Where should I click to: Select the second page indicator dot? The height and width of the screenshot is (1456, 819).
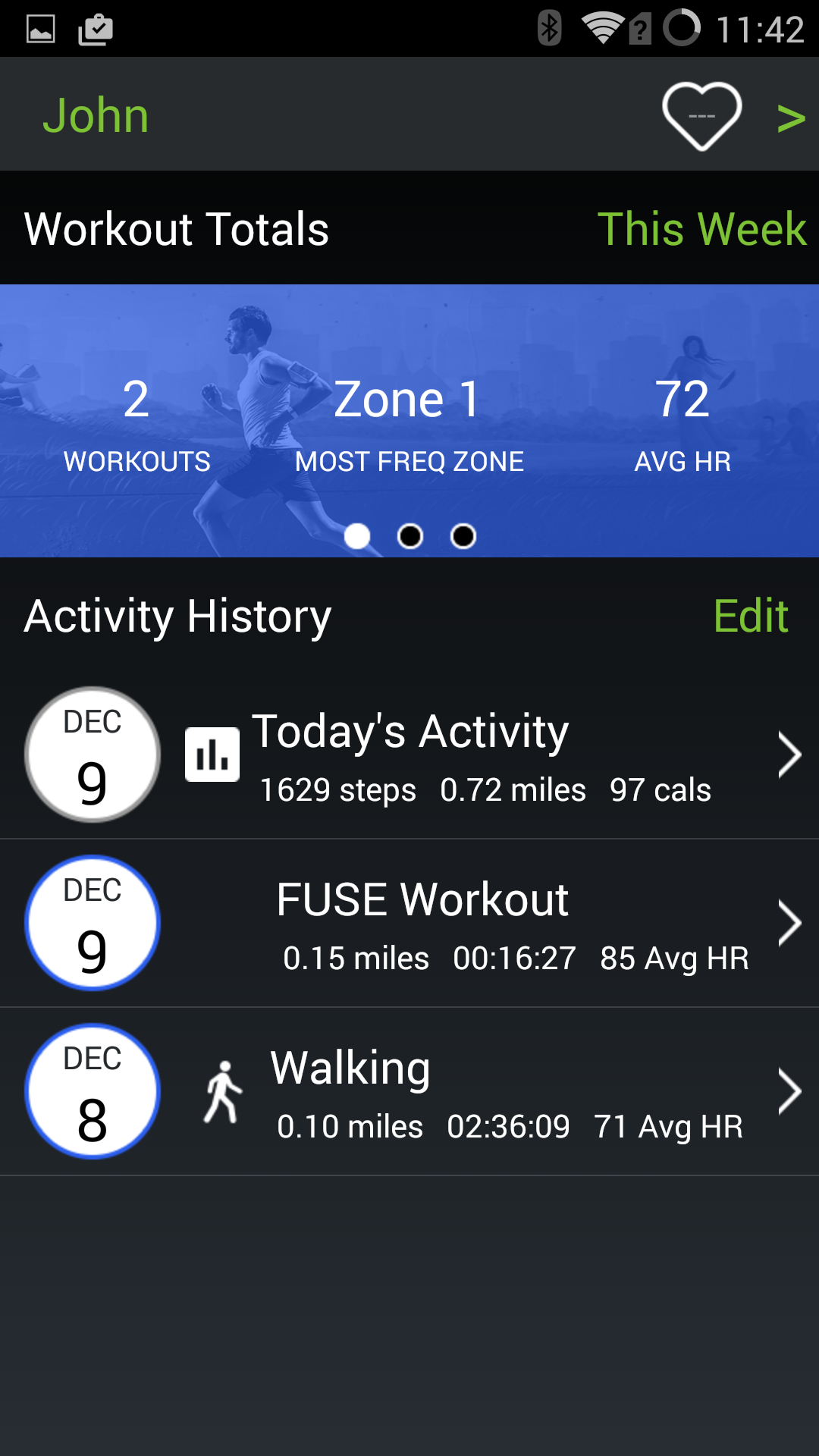click(x=410, y=536)
